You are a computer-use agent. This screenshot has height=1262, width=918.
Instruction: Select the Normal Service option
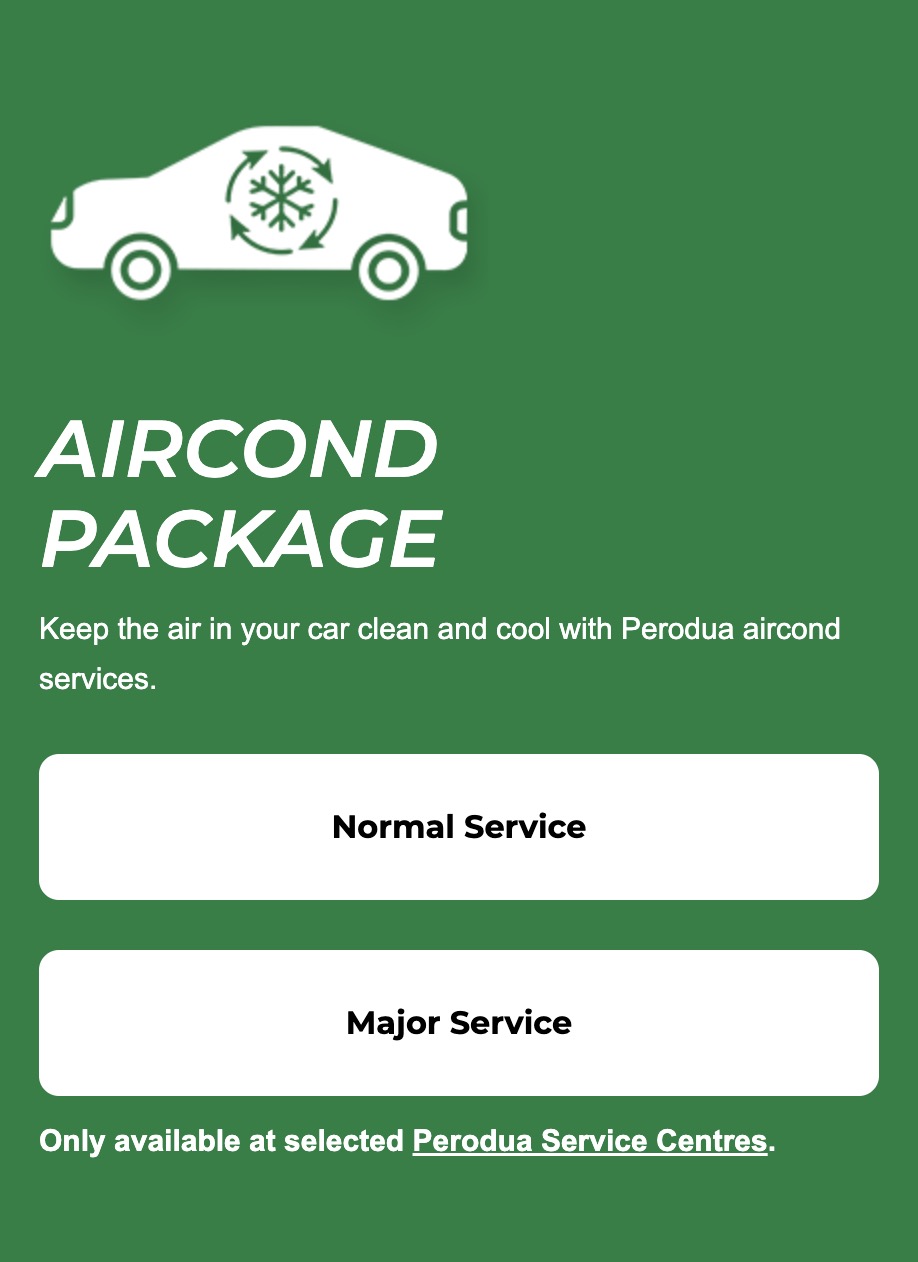pyautogui.click(x=459, y=827)
